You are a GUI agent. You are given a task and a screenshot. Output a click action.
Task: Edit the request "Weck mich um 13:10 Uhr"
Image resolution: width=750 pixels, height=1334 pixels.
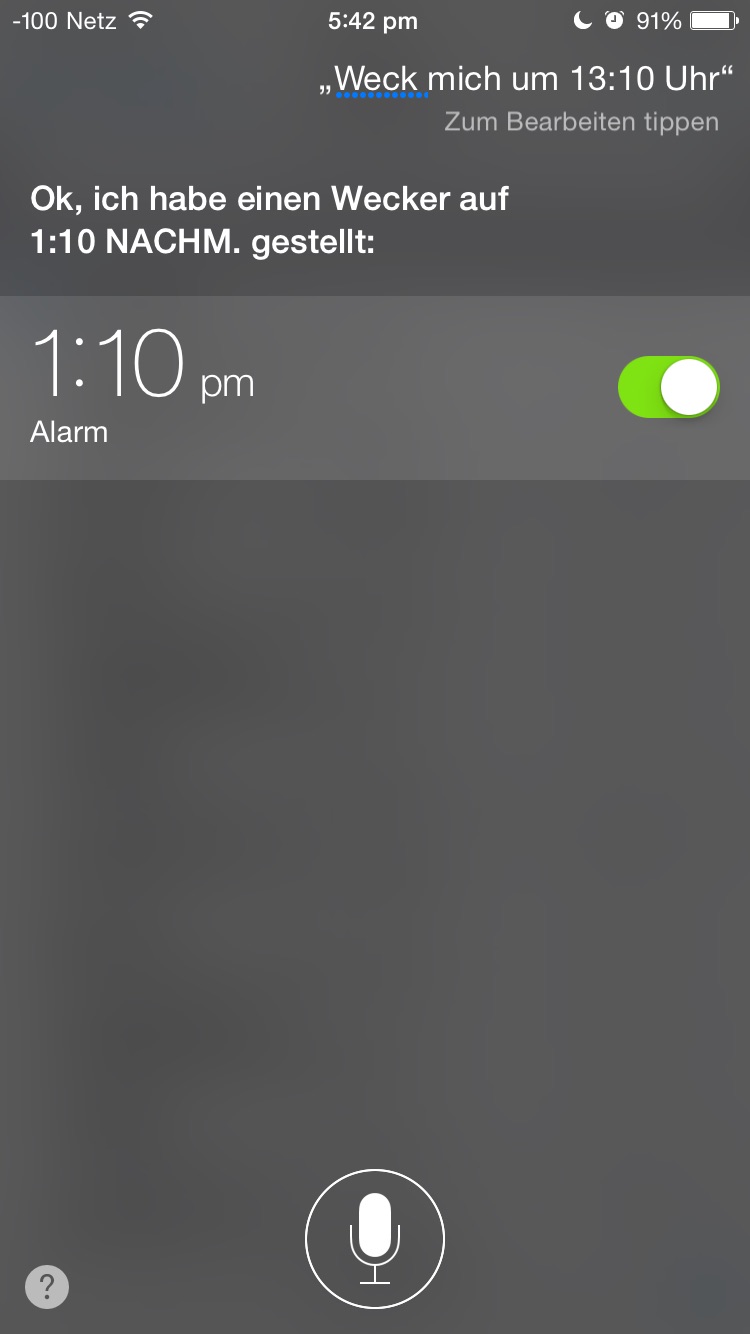(527, 80)
